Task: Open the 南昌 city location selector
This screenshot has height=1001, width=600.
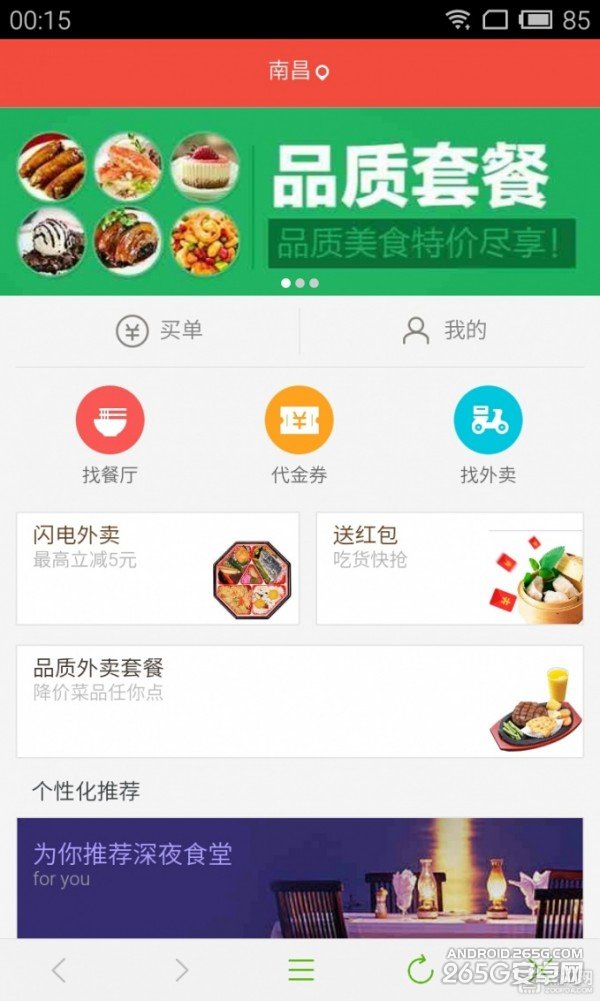Action: pos(298,72)
